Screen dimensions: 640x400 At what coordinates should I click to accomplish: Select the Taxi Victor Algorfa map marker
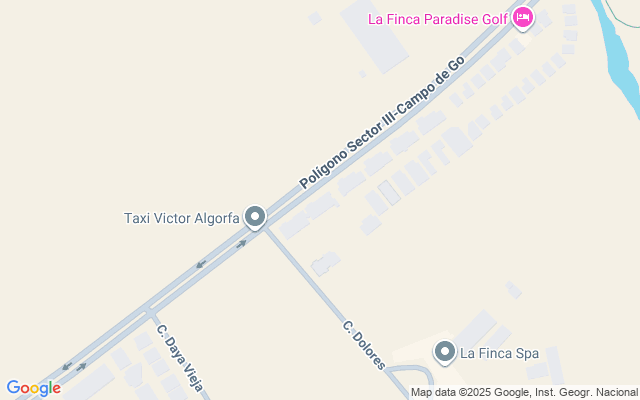(255, 217)
